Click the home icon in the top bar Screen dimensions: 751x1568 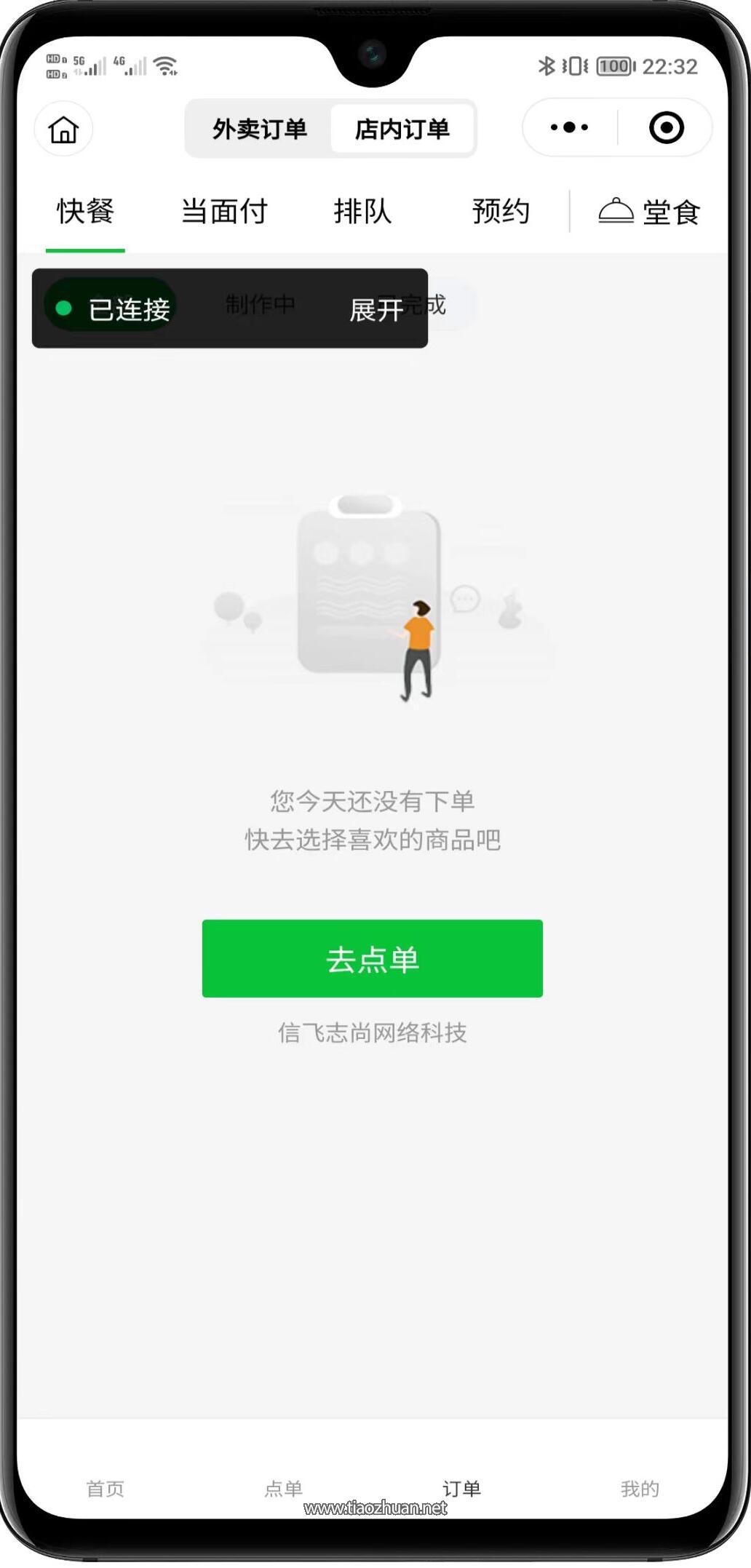pos(63,129)
